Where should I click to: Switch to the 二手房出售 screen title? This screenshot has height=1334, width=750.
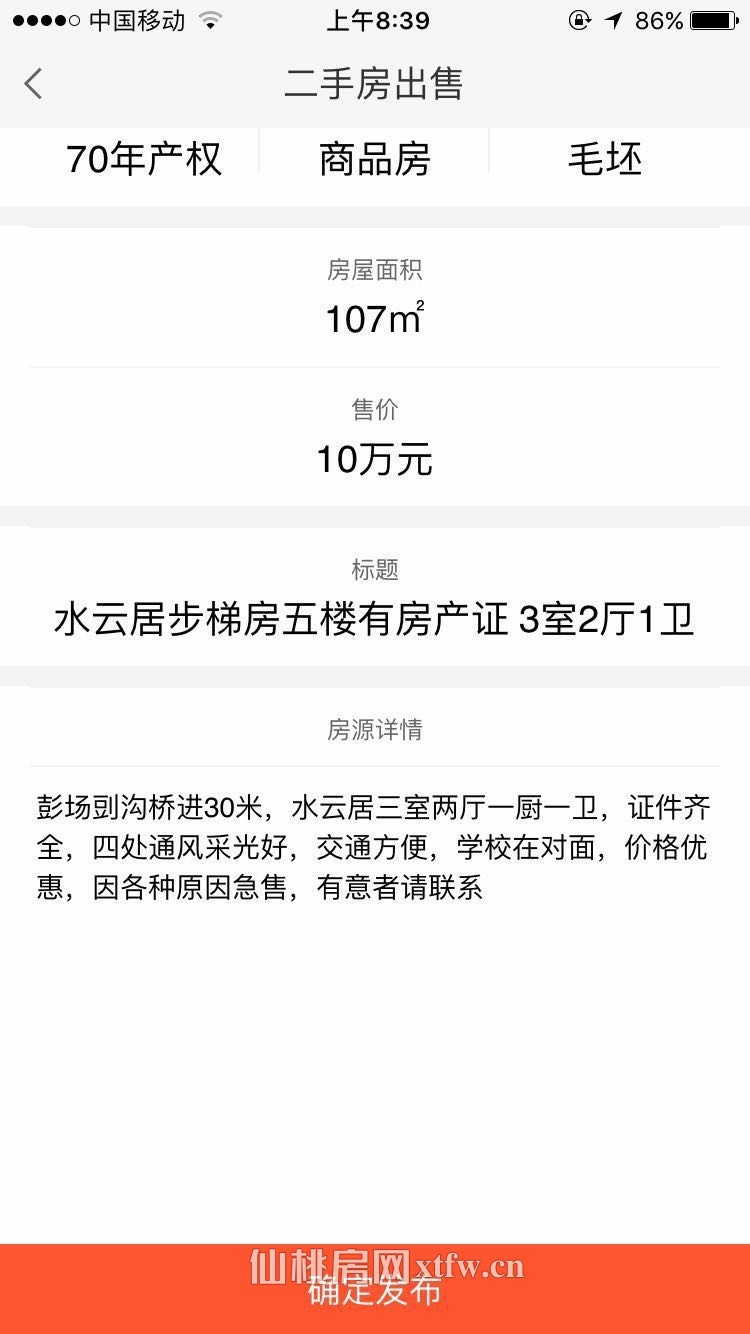[x=375, y=84]
